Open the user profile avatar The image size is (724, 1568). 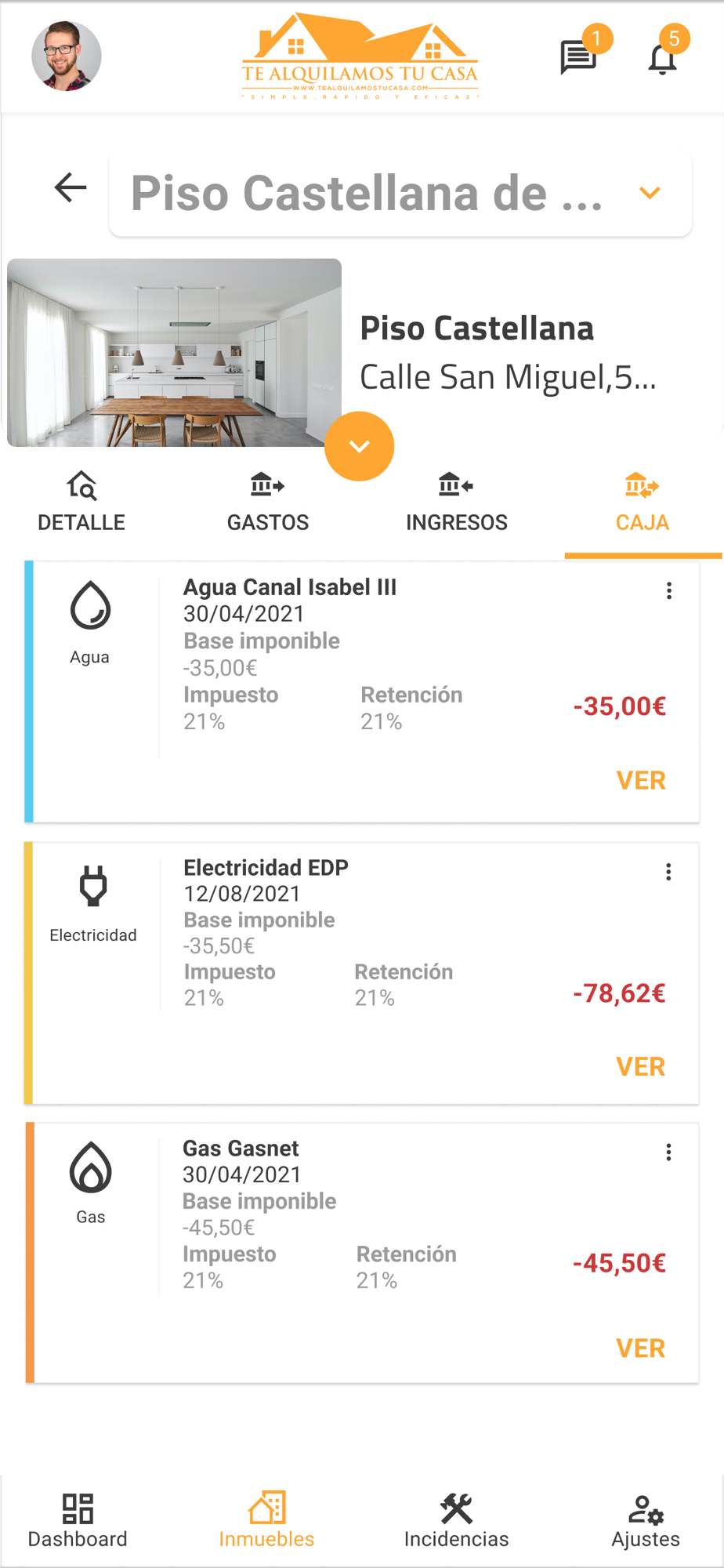click(67, 56)
